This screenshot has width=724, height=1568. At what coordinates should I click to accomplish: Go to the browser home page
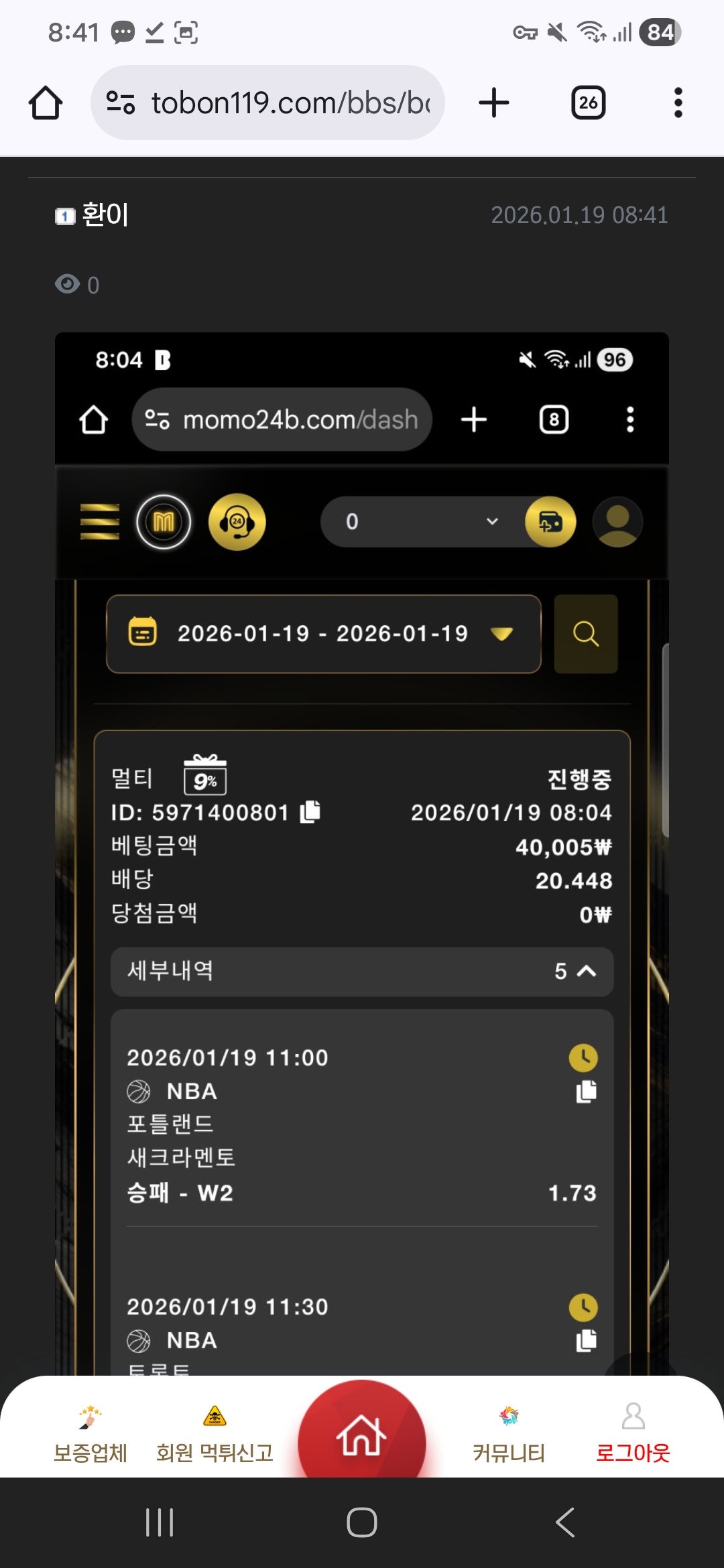46,103
